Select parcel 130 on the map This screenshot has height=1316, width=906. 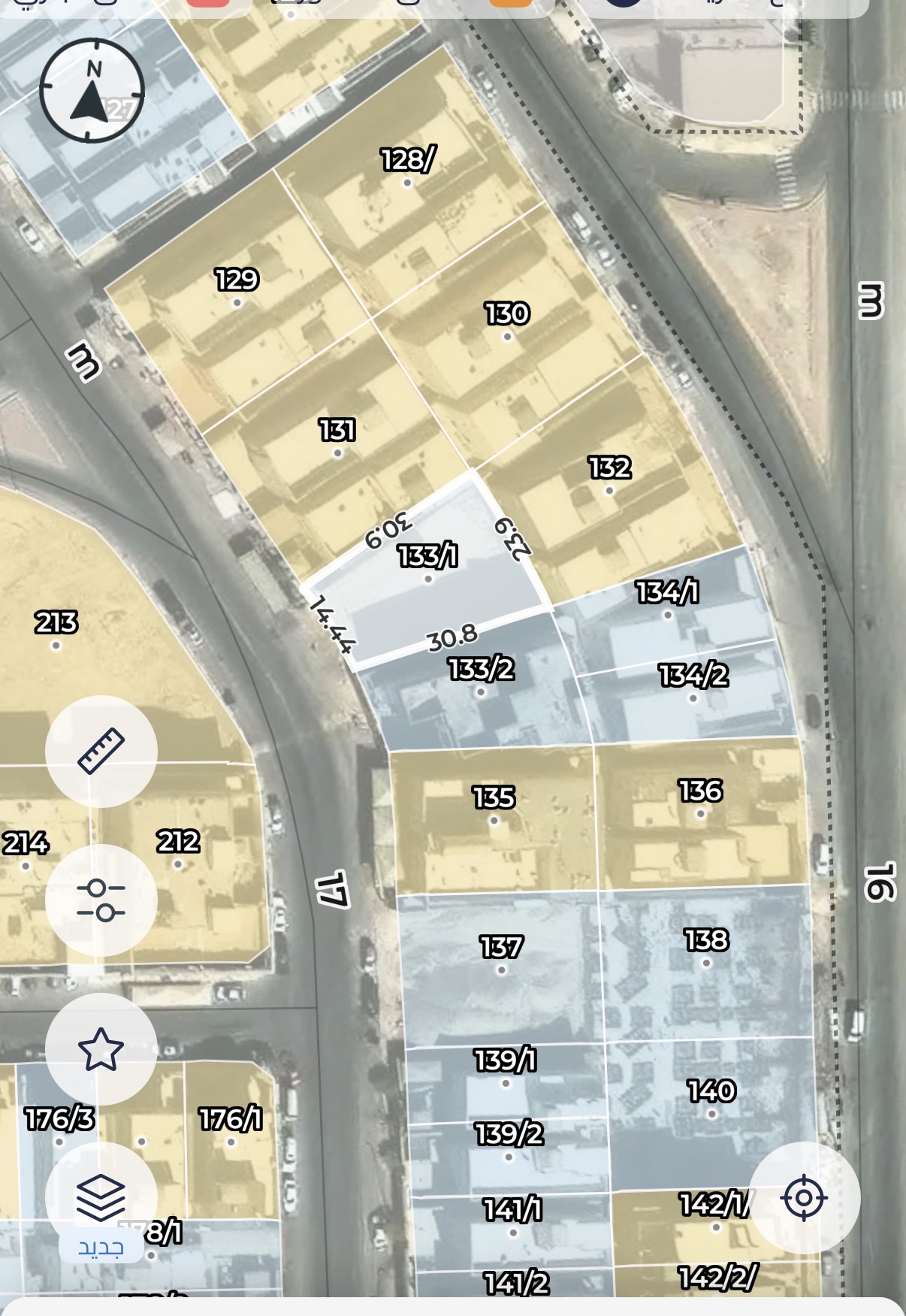507,313
